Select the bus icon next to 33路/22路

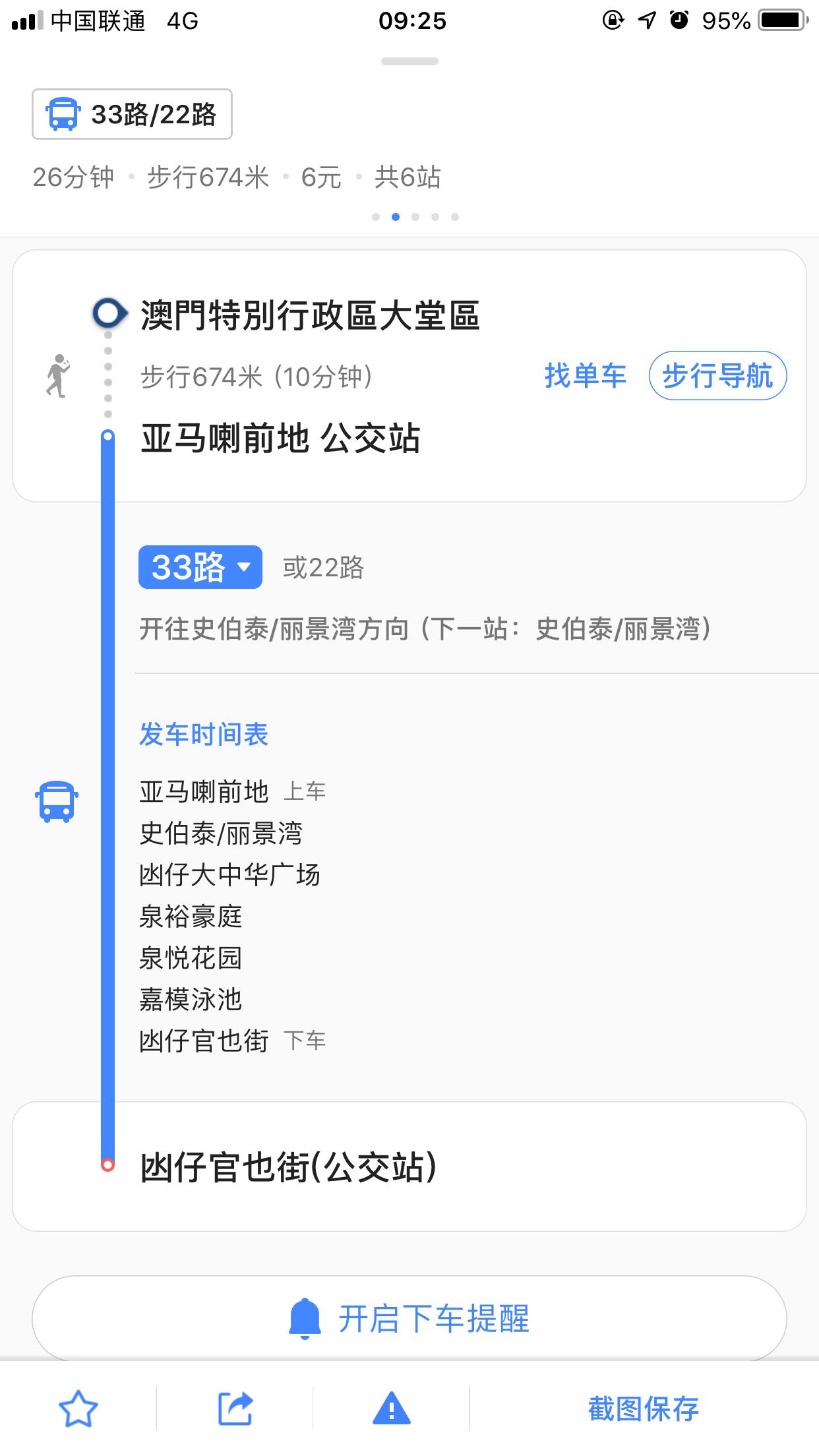click(x=62, y=114)
